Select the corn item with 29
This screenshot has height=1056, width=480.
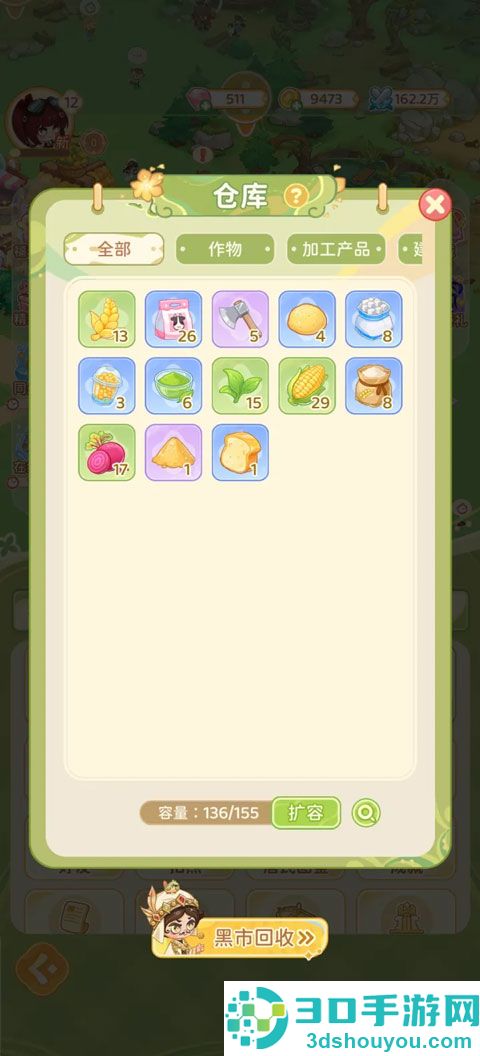coord(307,386)
